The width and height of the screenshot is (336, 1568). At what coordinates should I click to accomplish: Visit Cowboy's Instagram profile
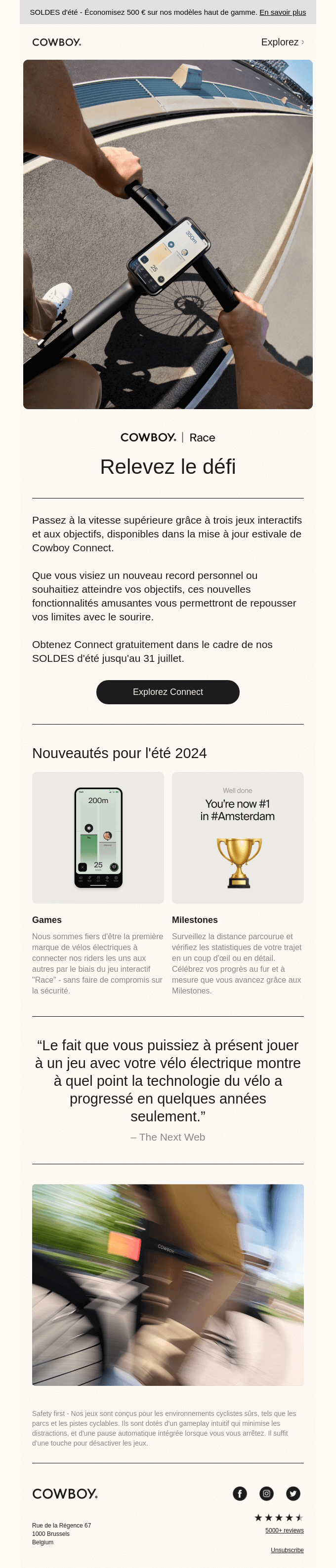click(x=266, y=1493)
